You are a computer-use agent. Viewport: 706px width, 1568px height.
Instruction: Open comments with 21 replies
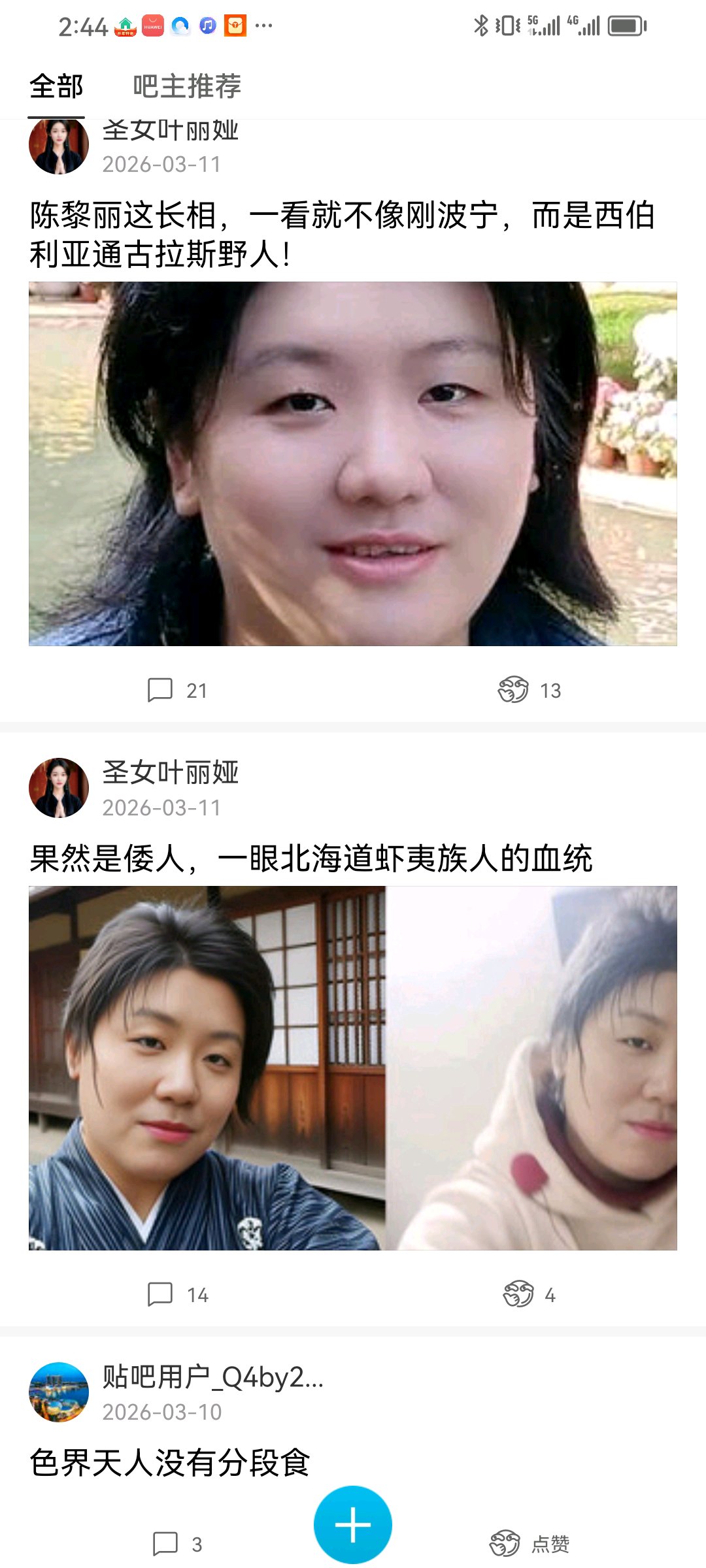click(176, 690)
